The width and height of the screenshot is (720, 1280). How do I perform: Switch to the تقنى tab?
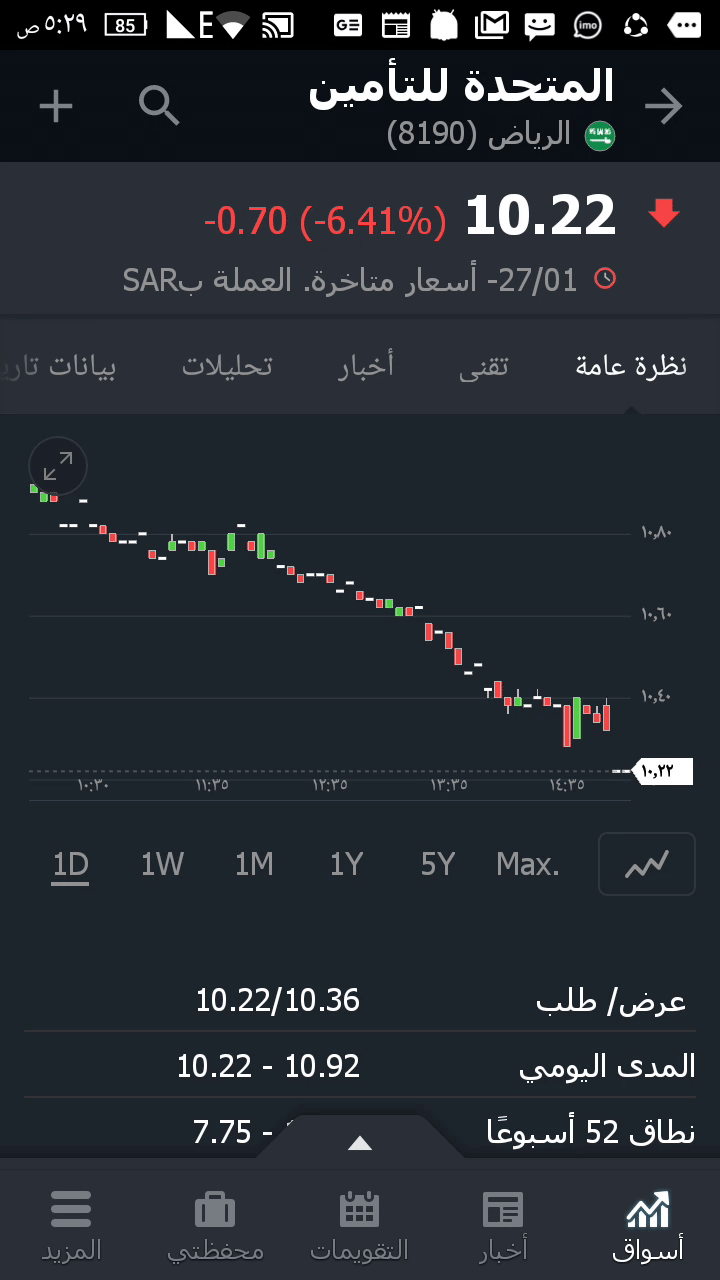484,366
